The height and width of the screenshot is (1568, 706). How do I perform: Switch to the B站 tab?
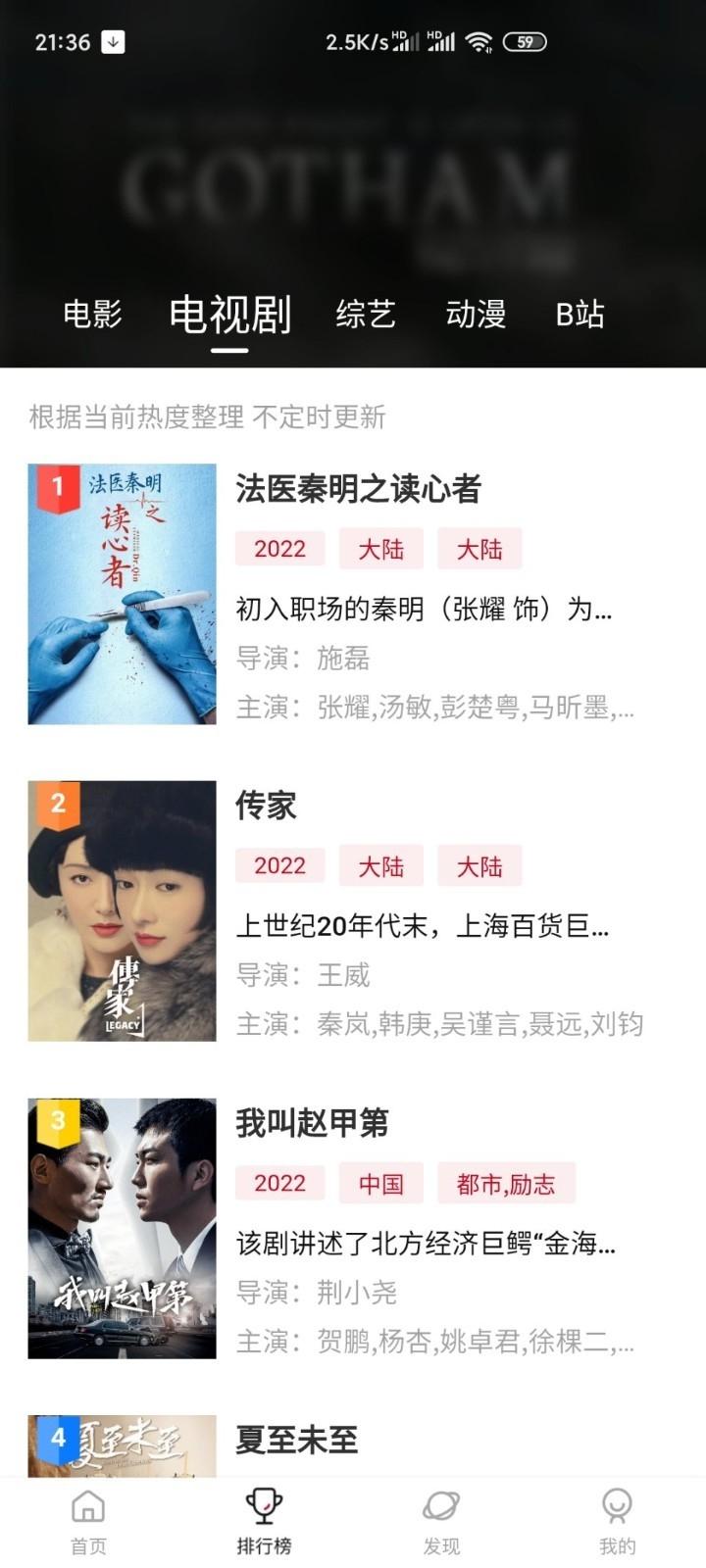[580, 315]
